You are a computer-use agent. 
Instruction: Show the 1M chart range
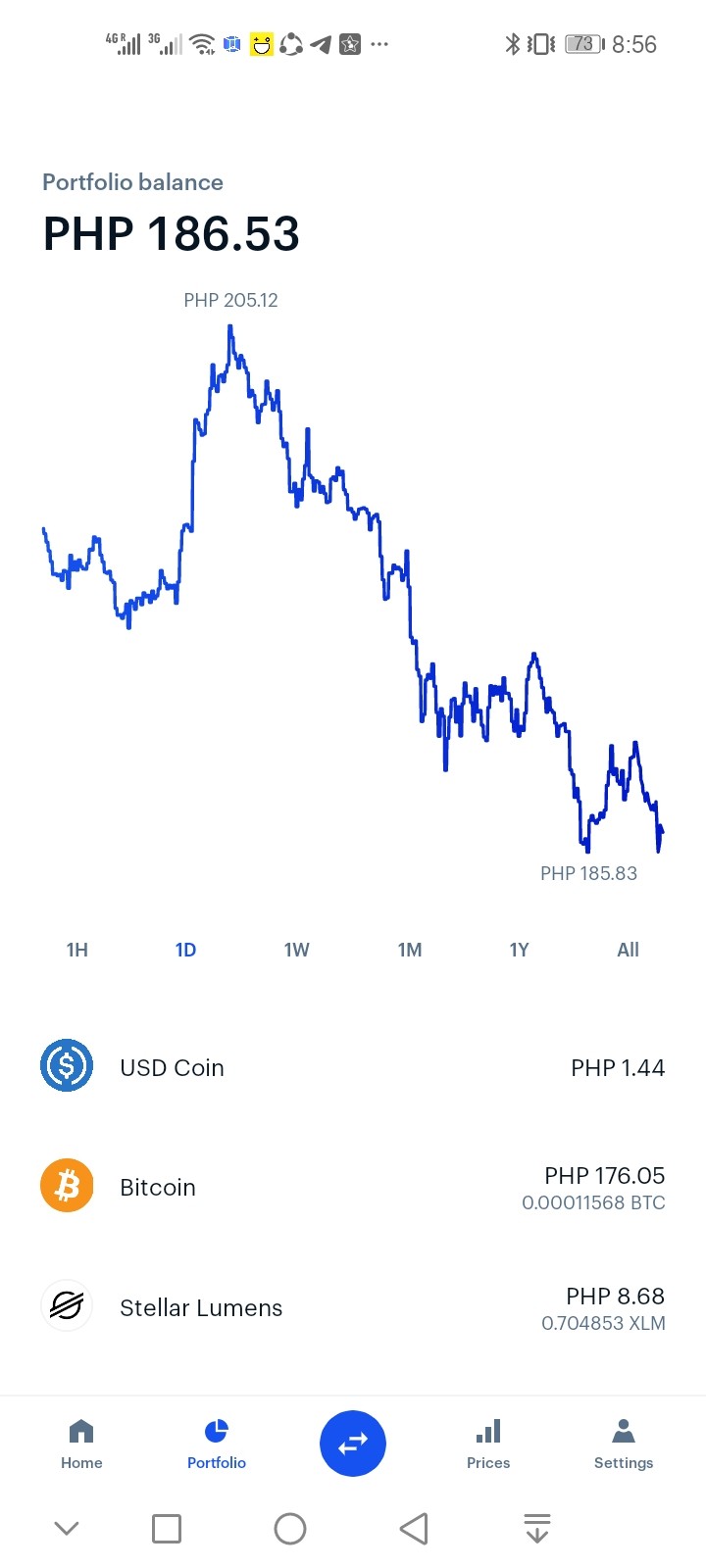pos(410,950)
